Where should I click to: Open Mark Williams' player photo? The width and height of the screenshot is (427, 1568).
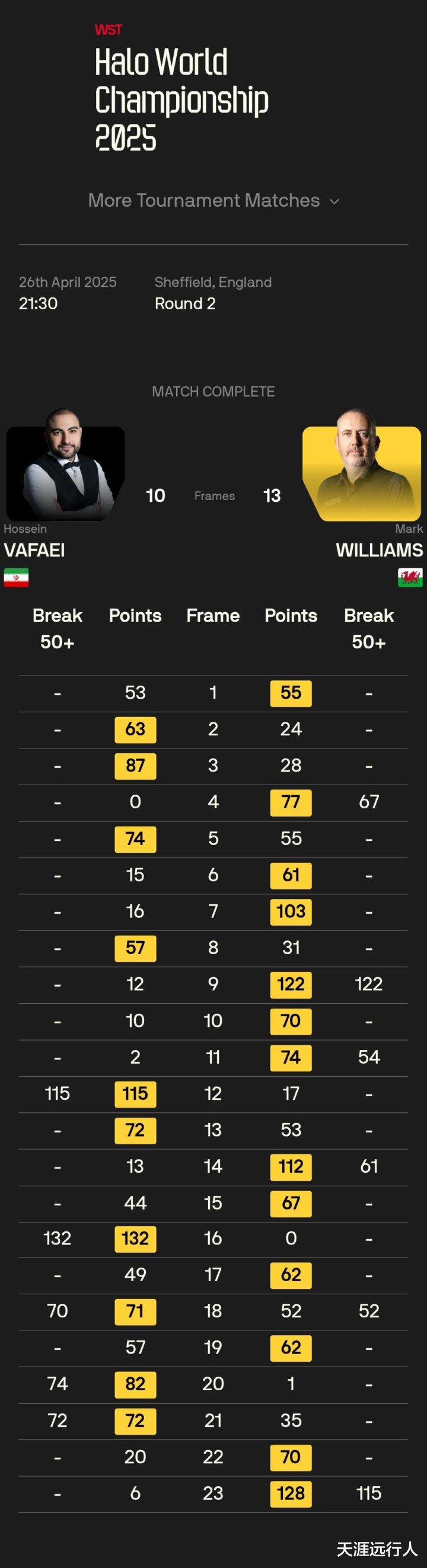point(362,465)
